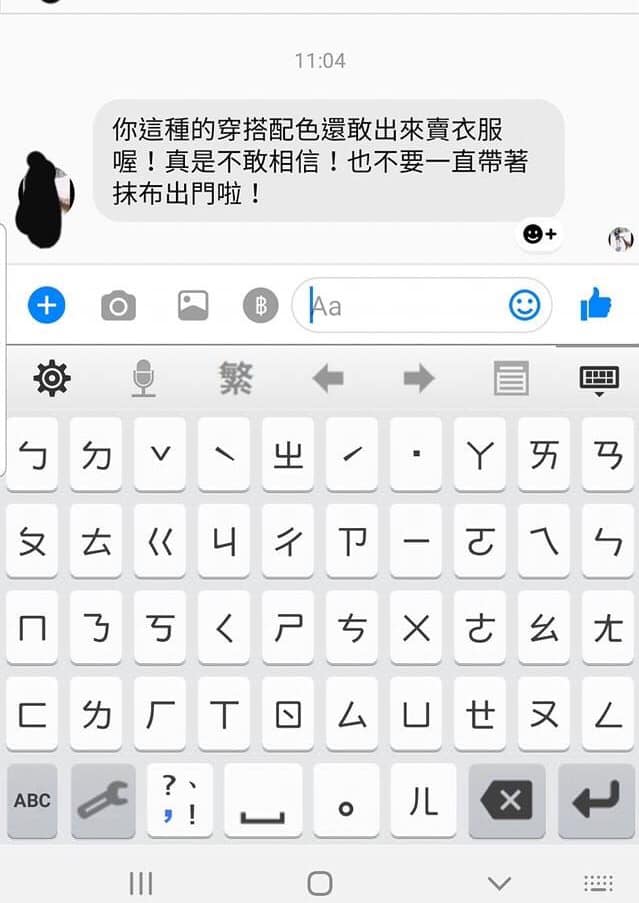639x903 pixels.
Task: Switch keyboard to ABC layout
Action: click(32, 801)
